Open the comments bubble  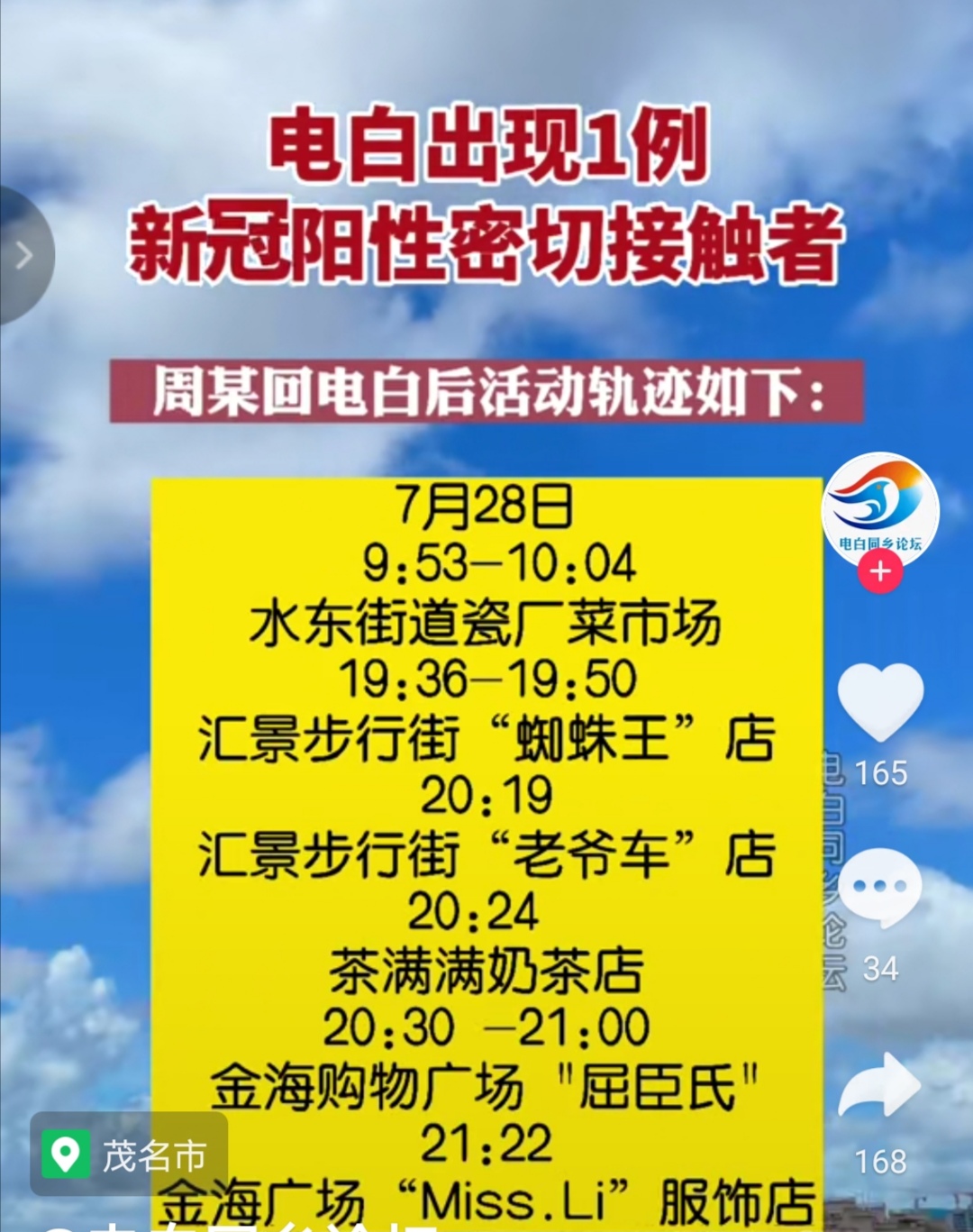[x=879, y=887]
